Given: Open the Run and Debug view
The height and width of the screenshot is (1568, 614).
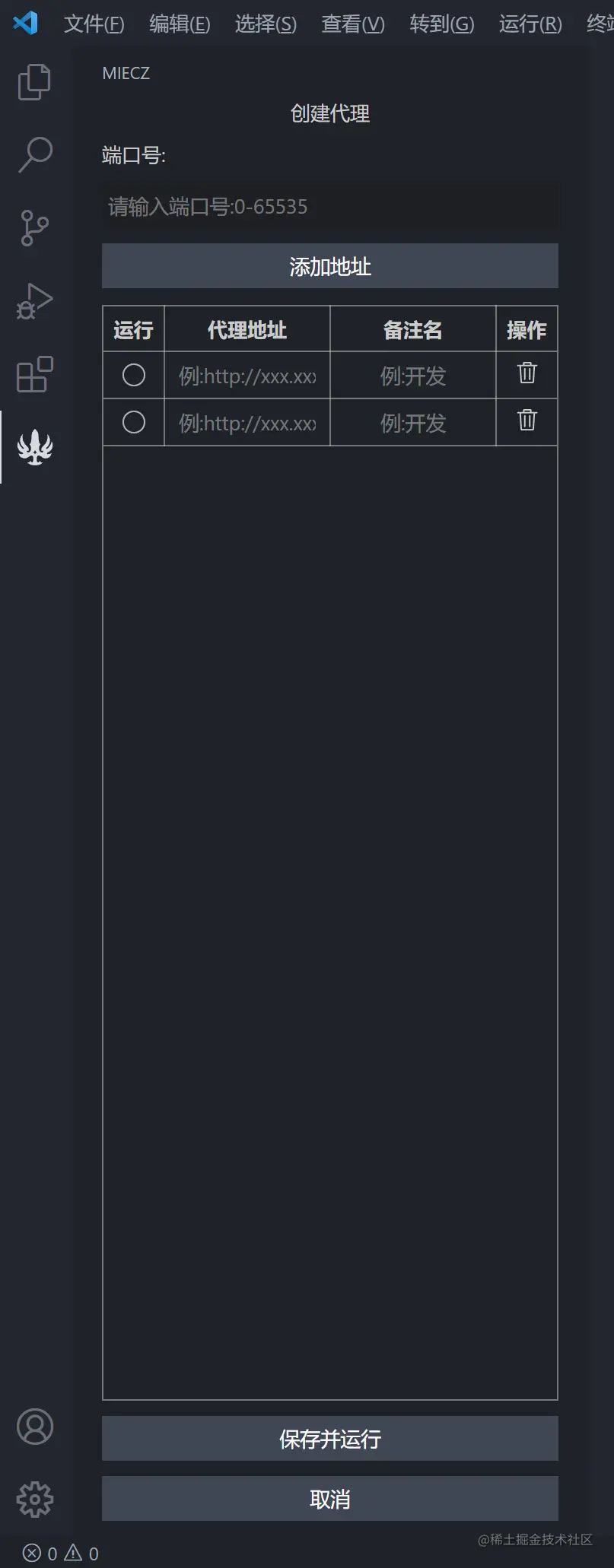Looking at the screenshot, I should (x=34, y=301).
